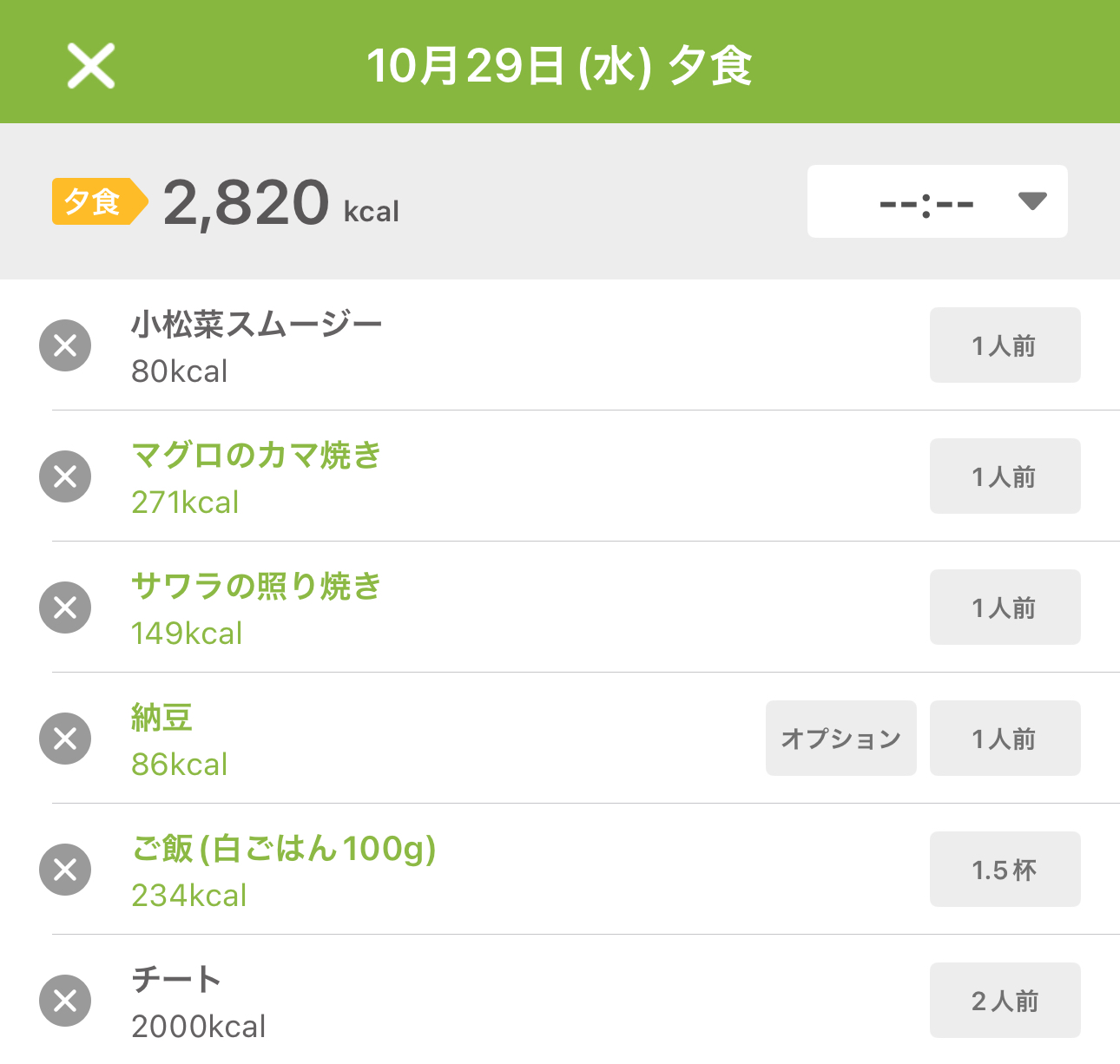The image size is (1120, 1064).
Task: Open ご飯 (白ごはん100g) details
Action: pos(283,849)
